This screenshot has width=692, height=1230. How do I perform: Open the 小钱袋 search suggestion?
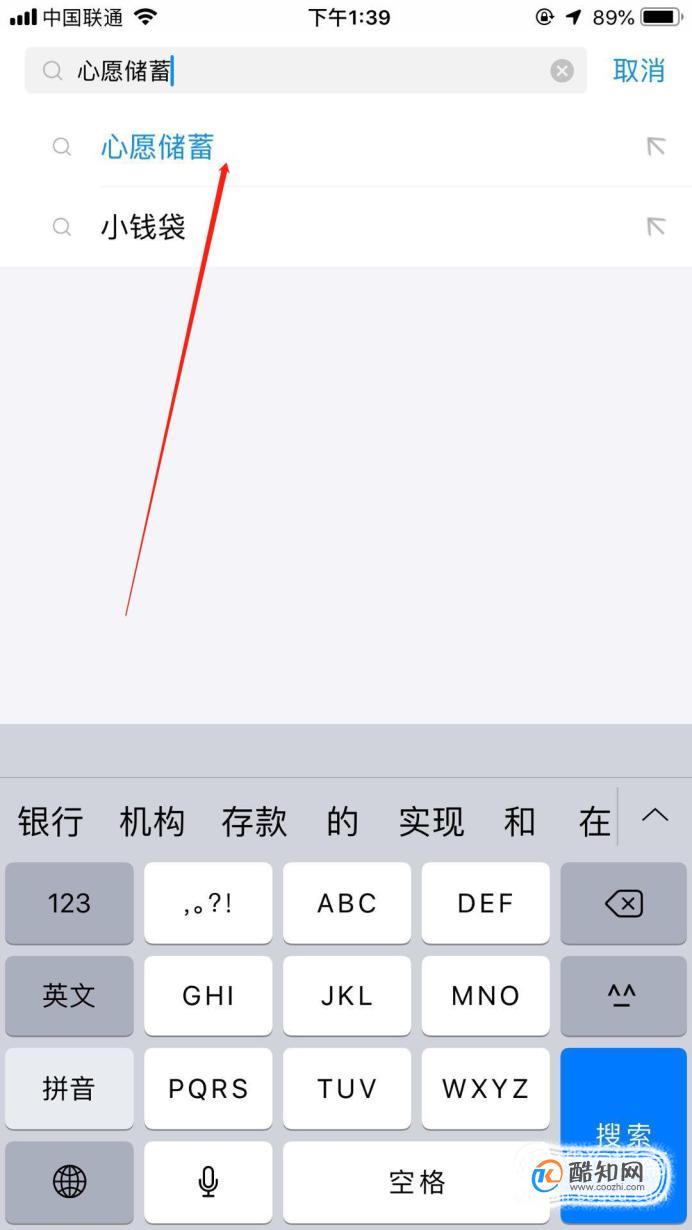(143, 227)
